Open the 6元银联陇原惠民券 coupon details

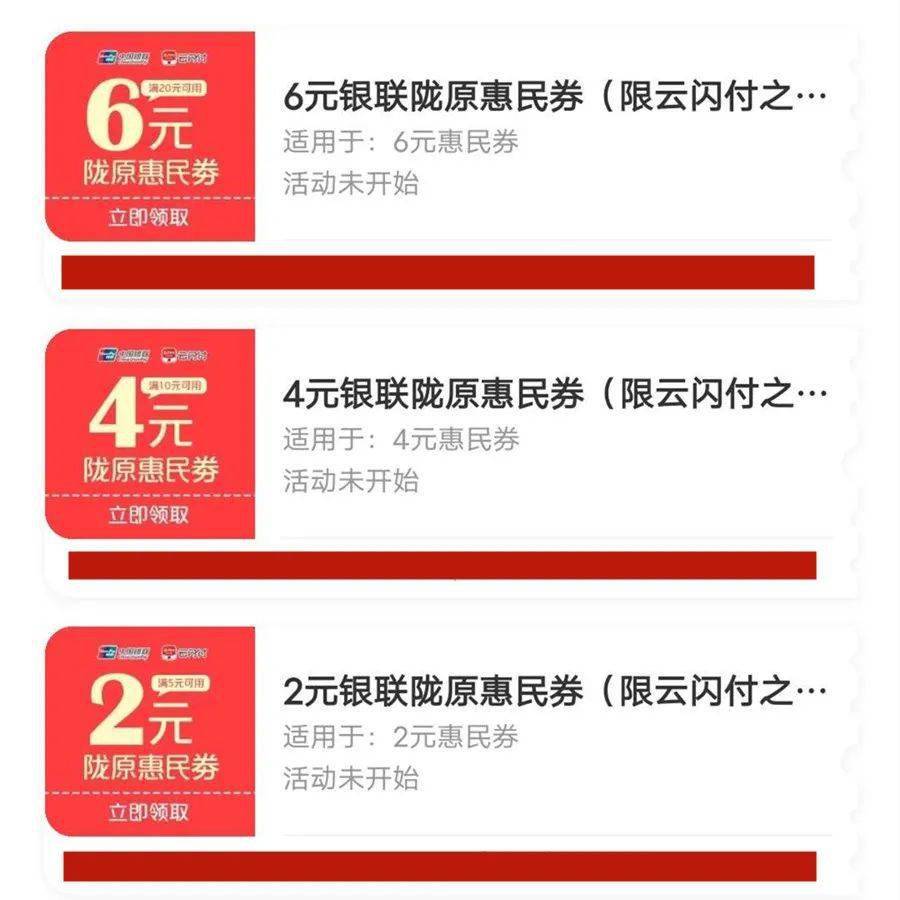(x=555, y=100)
